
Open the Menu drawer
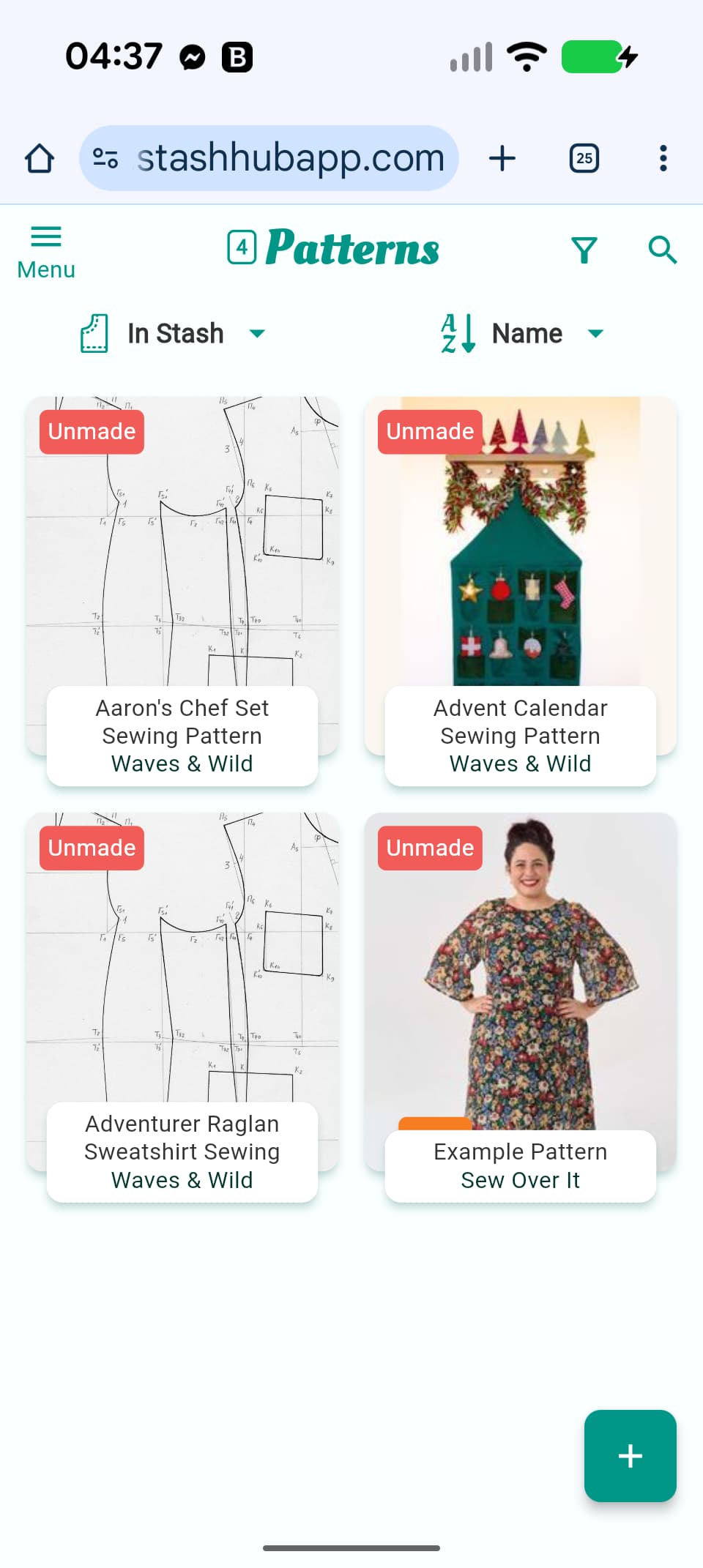pos(45,251)
